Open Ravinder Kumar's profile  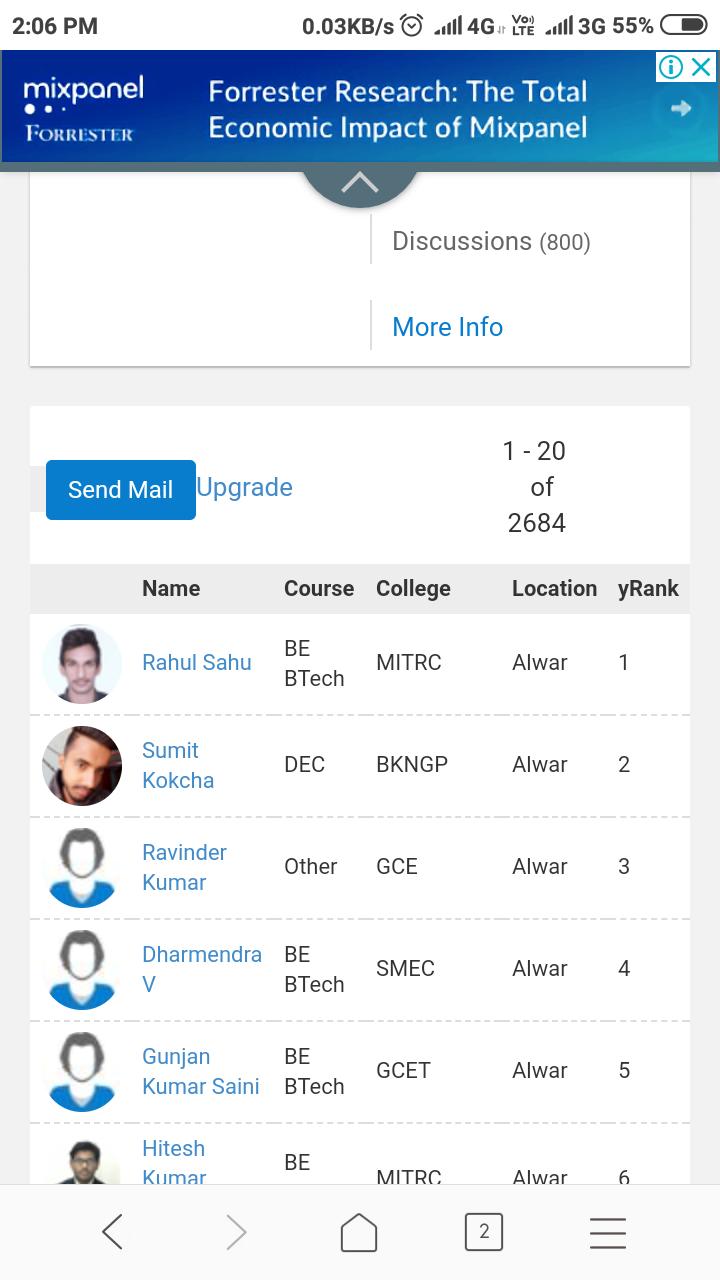point(184,867)
